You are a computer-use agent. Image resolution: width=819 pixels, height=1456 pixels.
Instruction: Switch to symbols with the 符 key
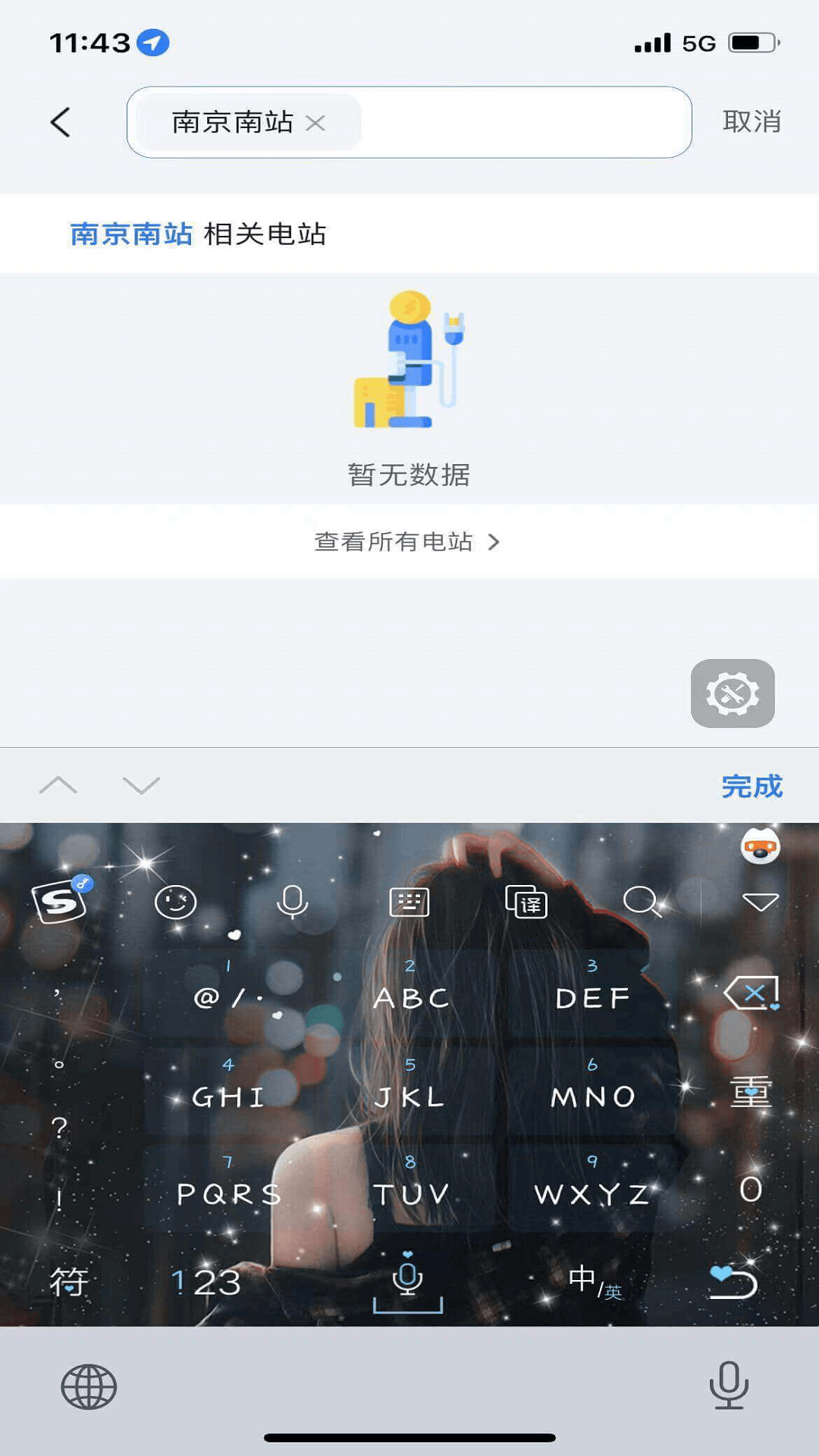(x=68, y=1279)
